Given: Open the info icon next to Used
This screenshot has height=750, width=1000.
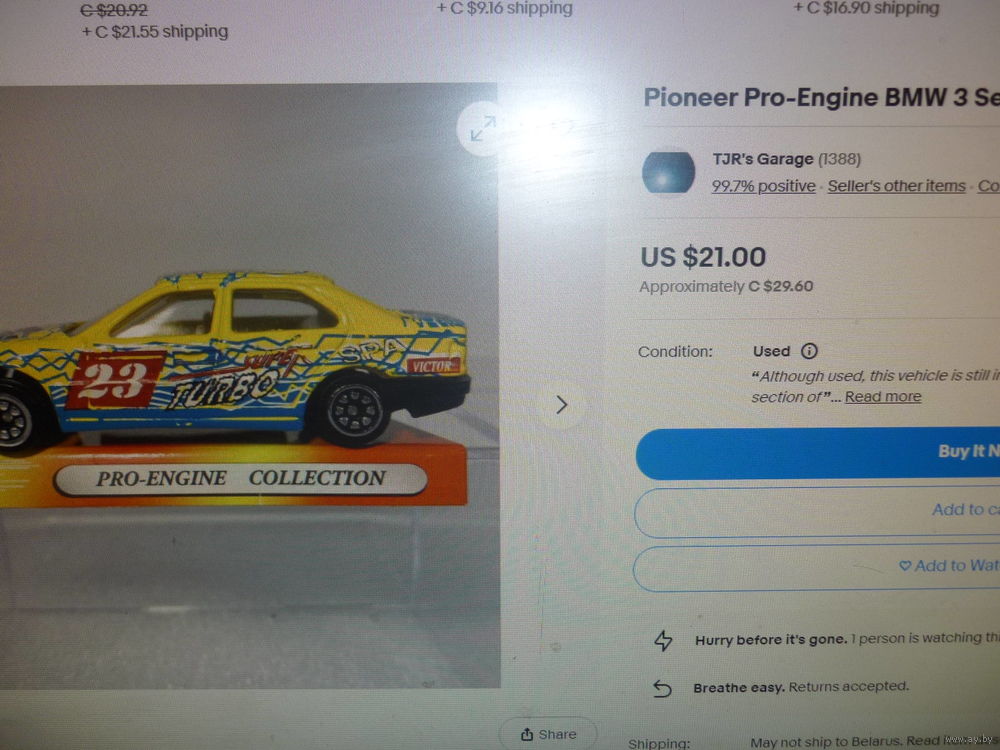Looking at the screenshot, I should point(809,351).
